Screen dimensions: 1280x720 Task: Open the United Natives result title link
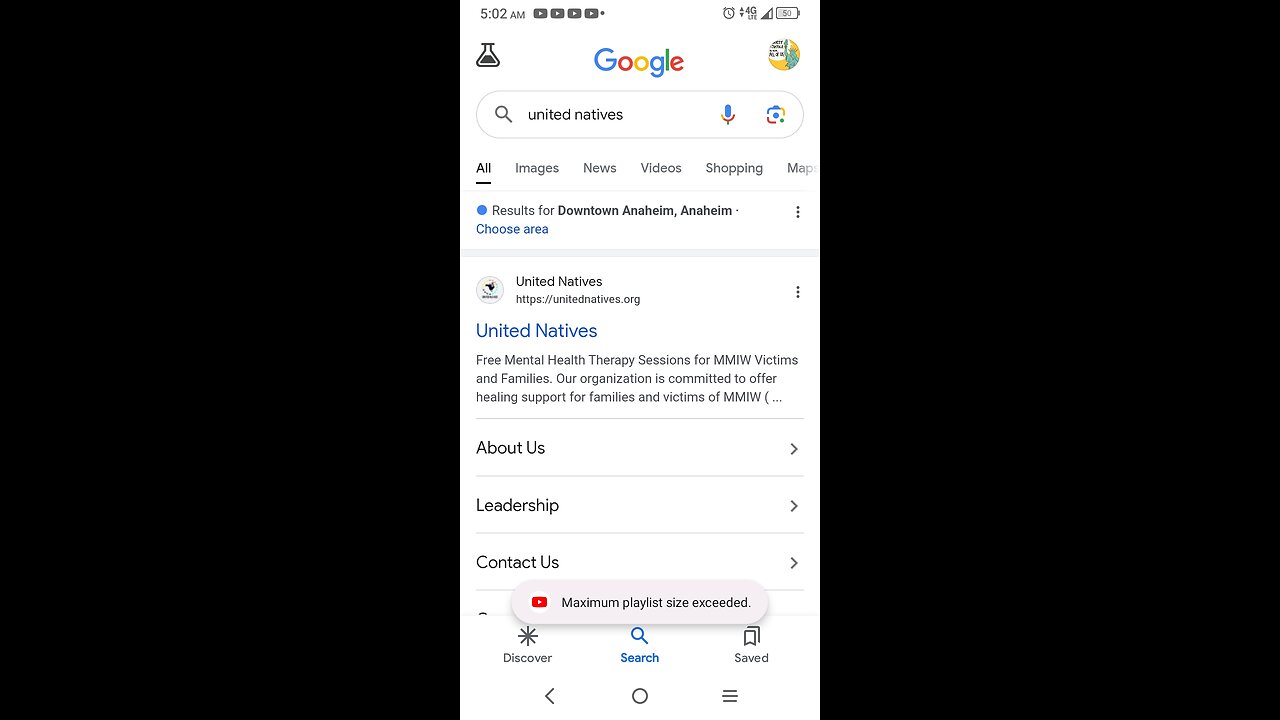click(x=537, y=331)
